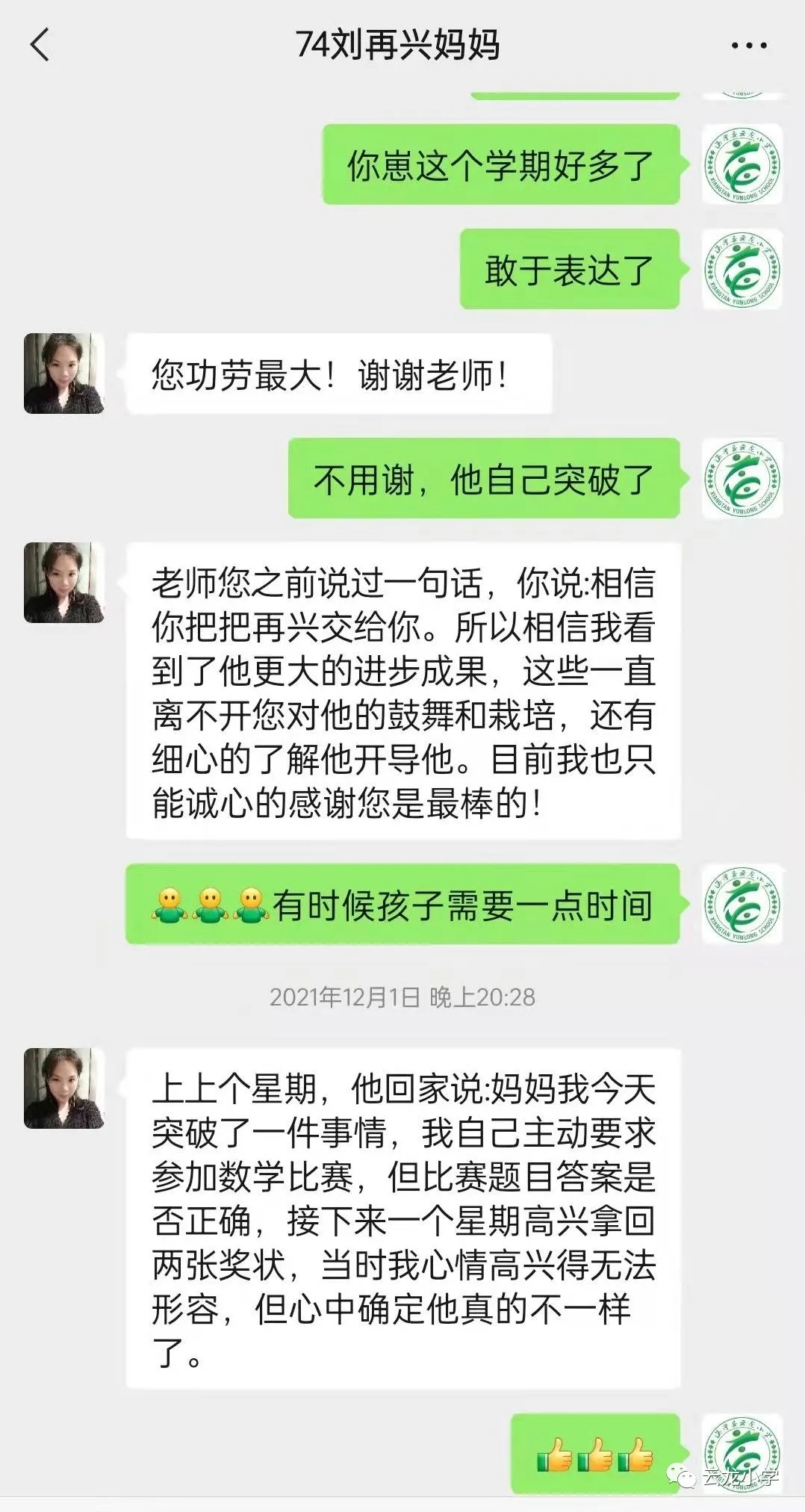View the teacher's avatar next to 敢于表达了
This screenshot has height=1512, width=805.
(742, 269)
